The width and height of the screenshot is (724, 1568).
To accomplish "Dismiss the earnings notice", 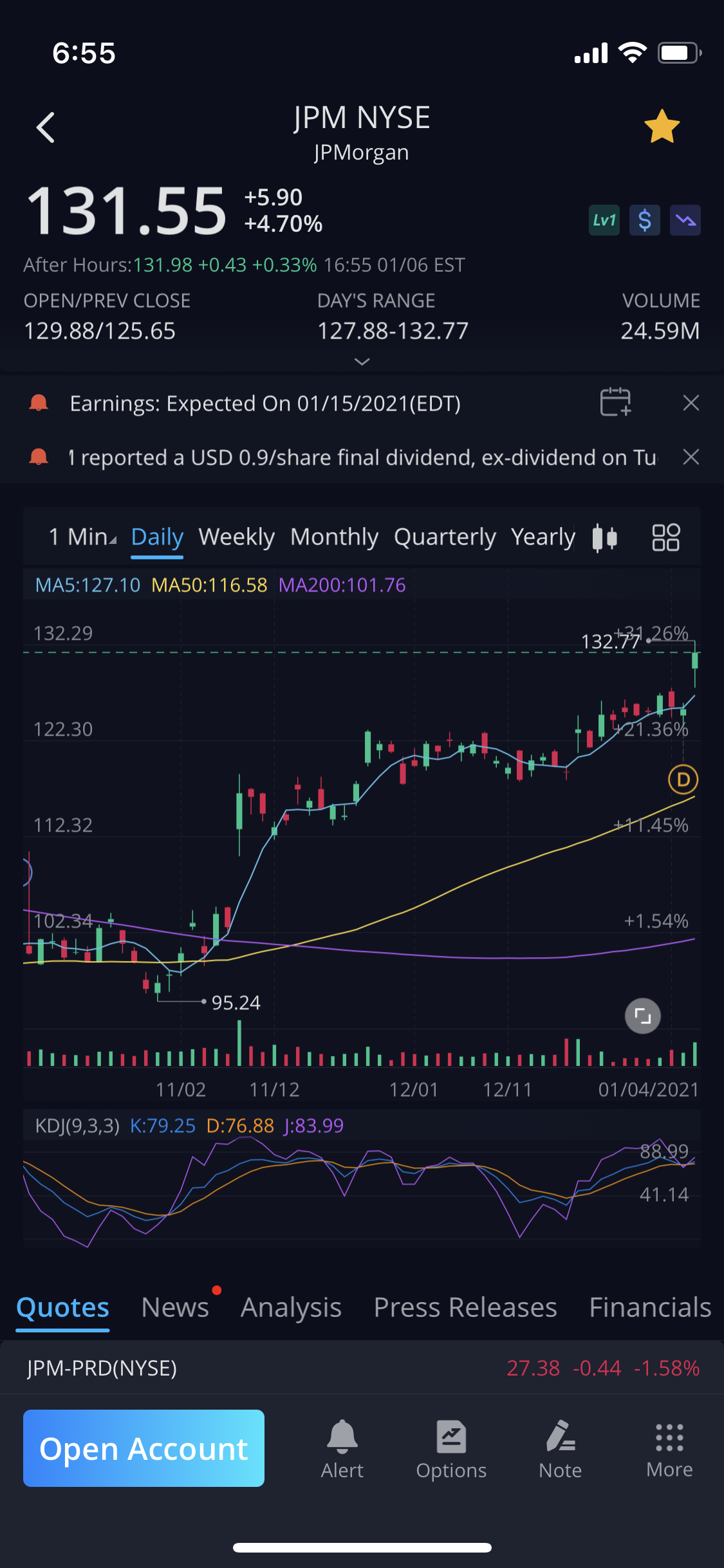I will pyautogui.click(x=691, y=403).
